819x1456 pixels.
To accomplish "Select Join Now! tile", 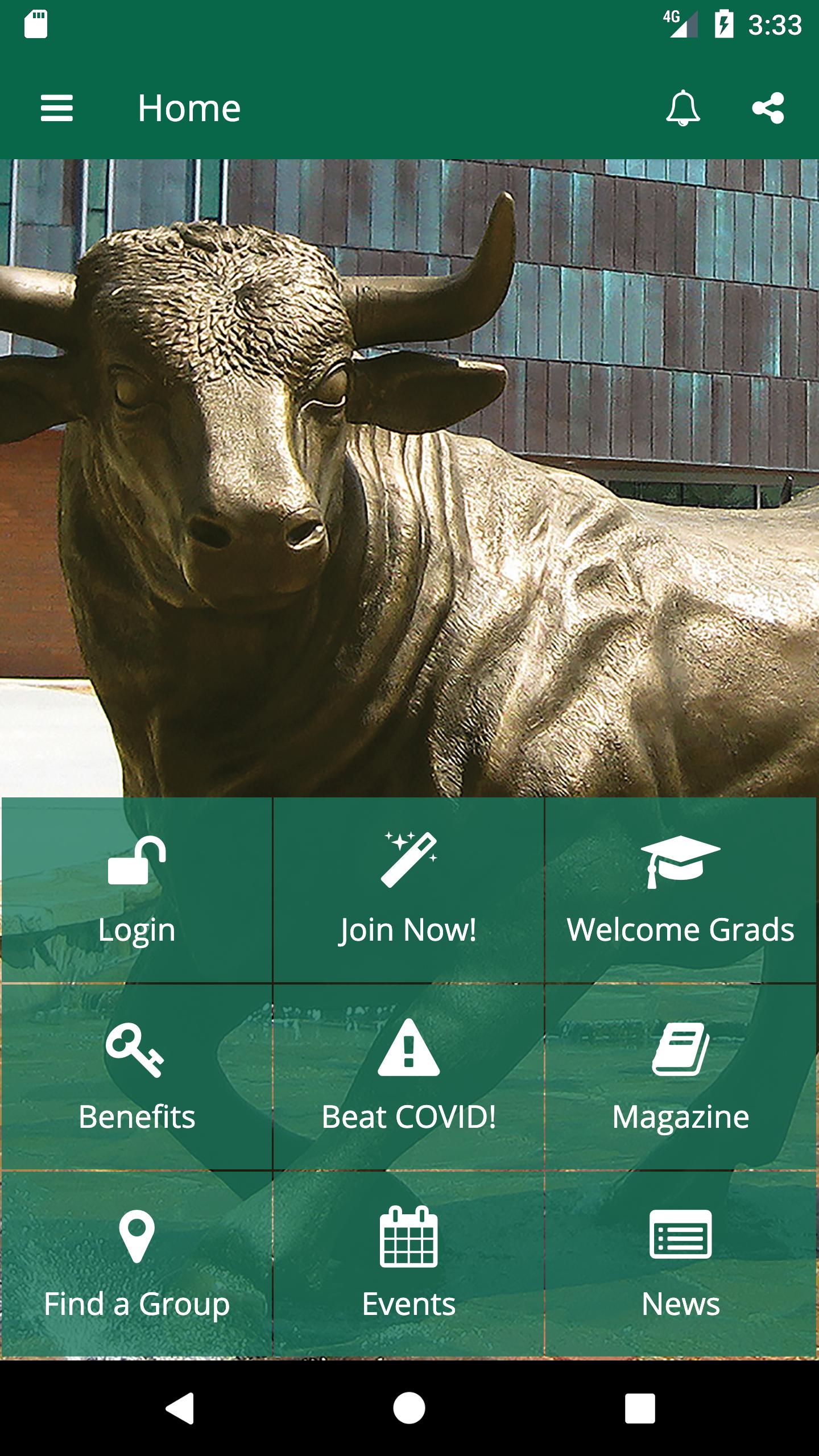I will tap(408, 890).
